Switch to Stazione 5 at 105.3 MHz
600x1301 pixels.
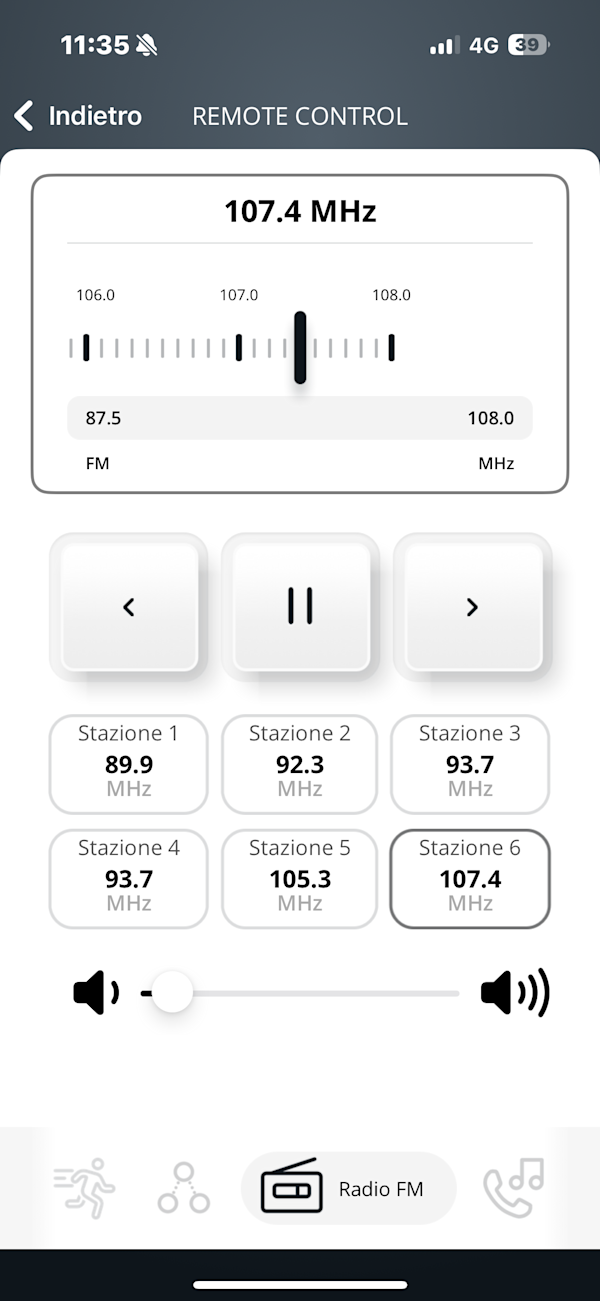tap(300, 878)
